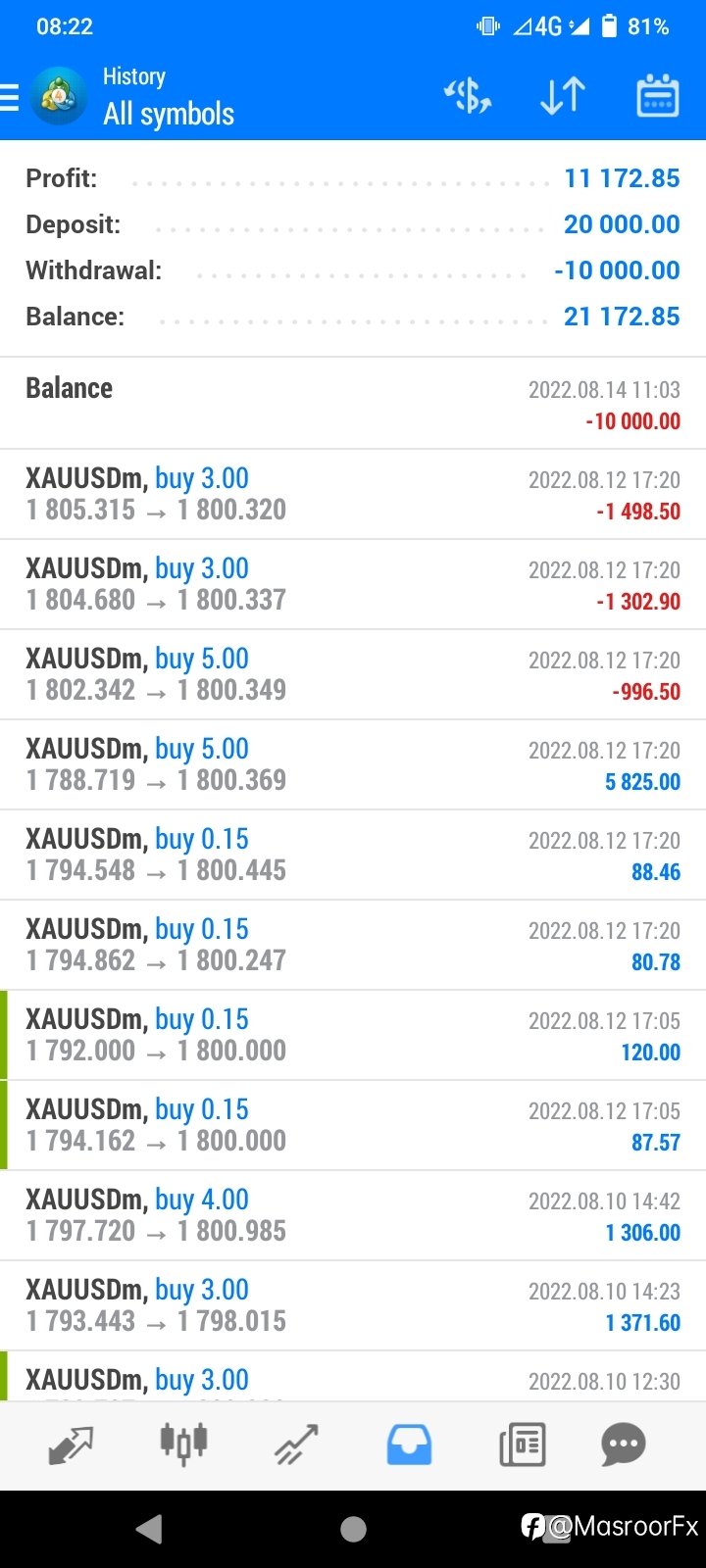706x1568 pixels.
Task: Open the calendar date range picker
Action: 657,96
